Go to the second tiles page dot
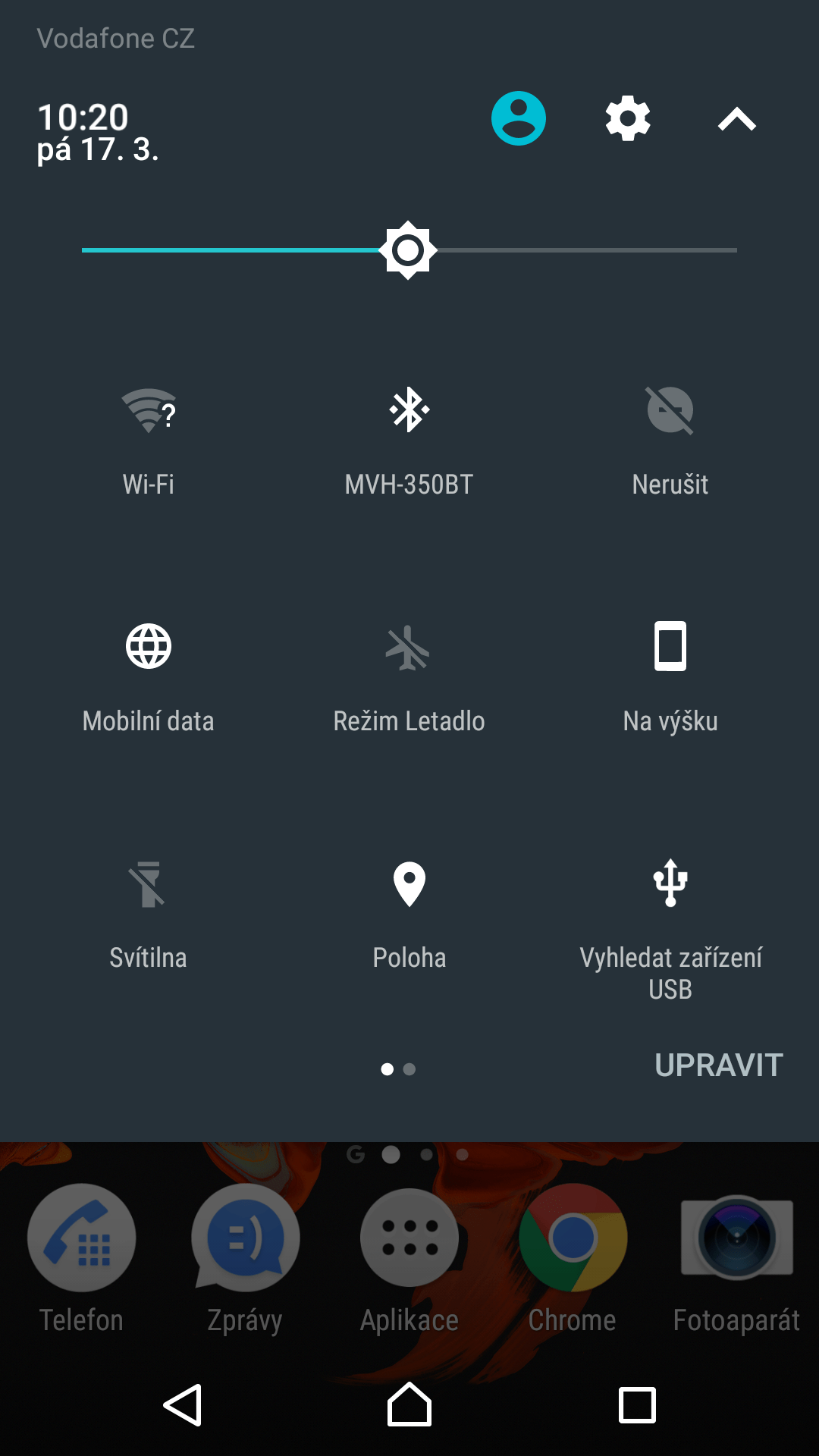 pos(409,1069)
